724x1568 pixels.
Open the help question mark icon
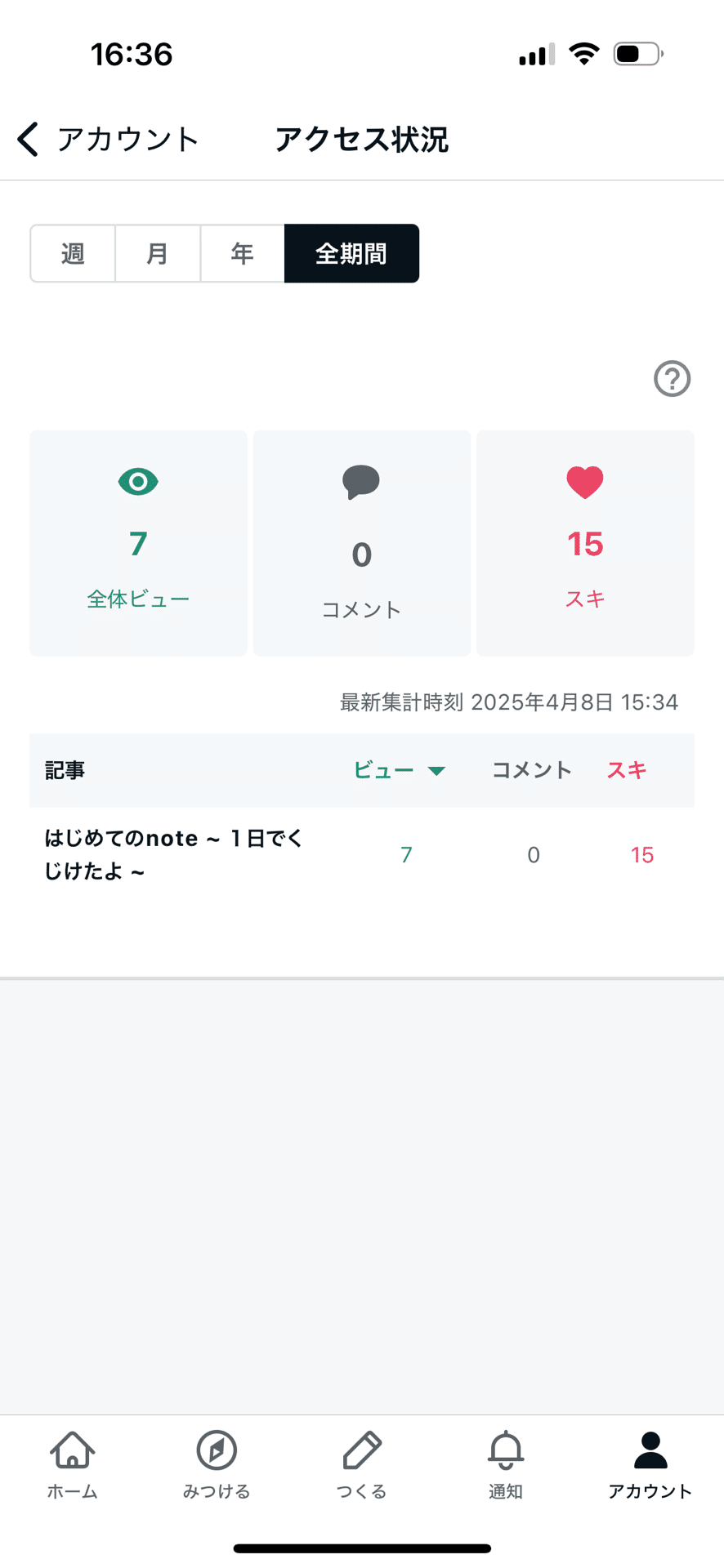point(672,379)
